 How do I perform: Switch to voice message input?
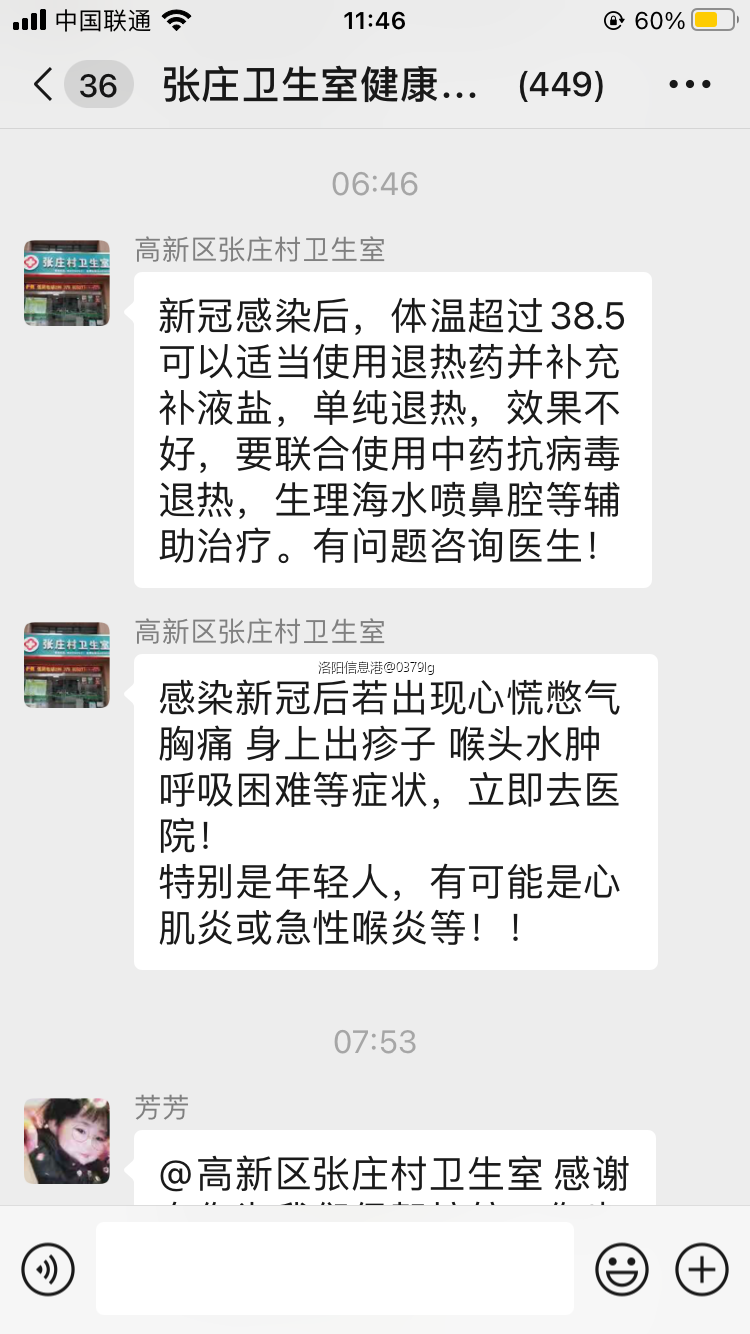point(48,1269)
